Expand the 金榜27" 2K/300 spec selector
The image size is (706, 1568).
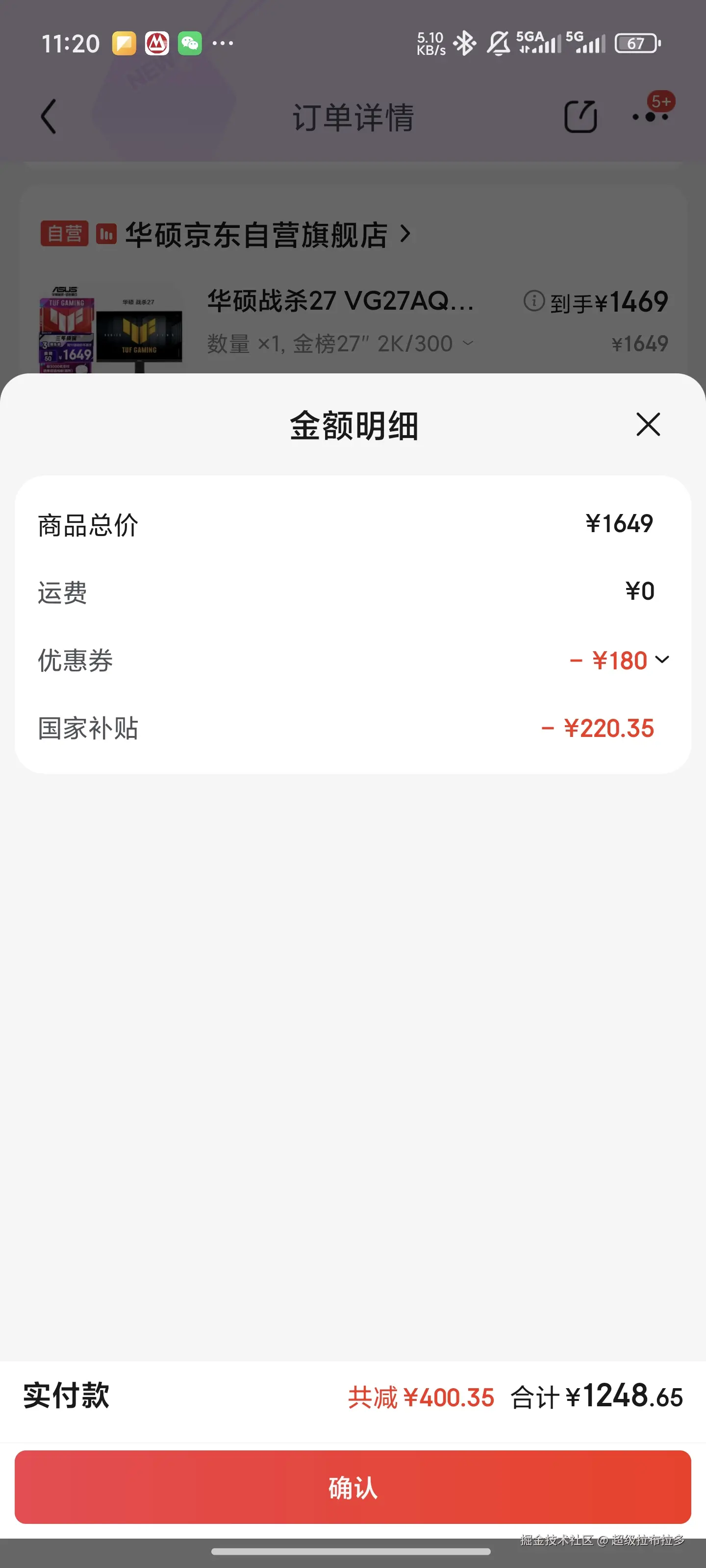click(468, 344)
